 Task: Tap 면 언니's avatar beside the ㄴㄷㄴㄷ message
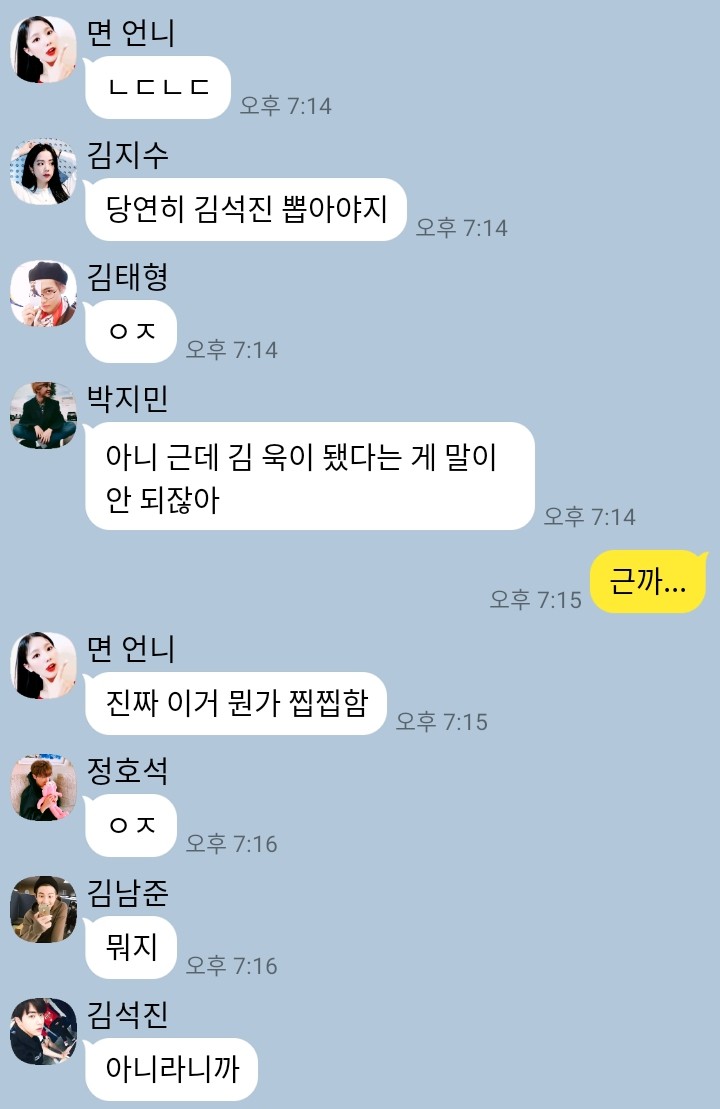[43, 49]
